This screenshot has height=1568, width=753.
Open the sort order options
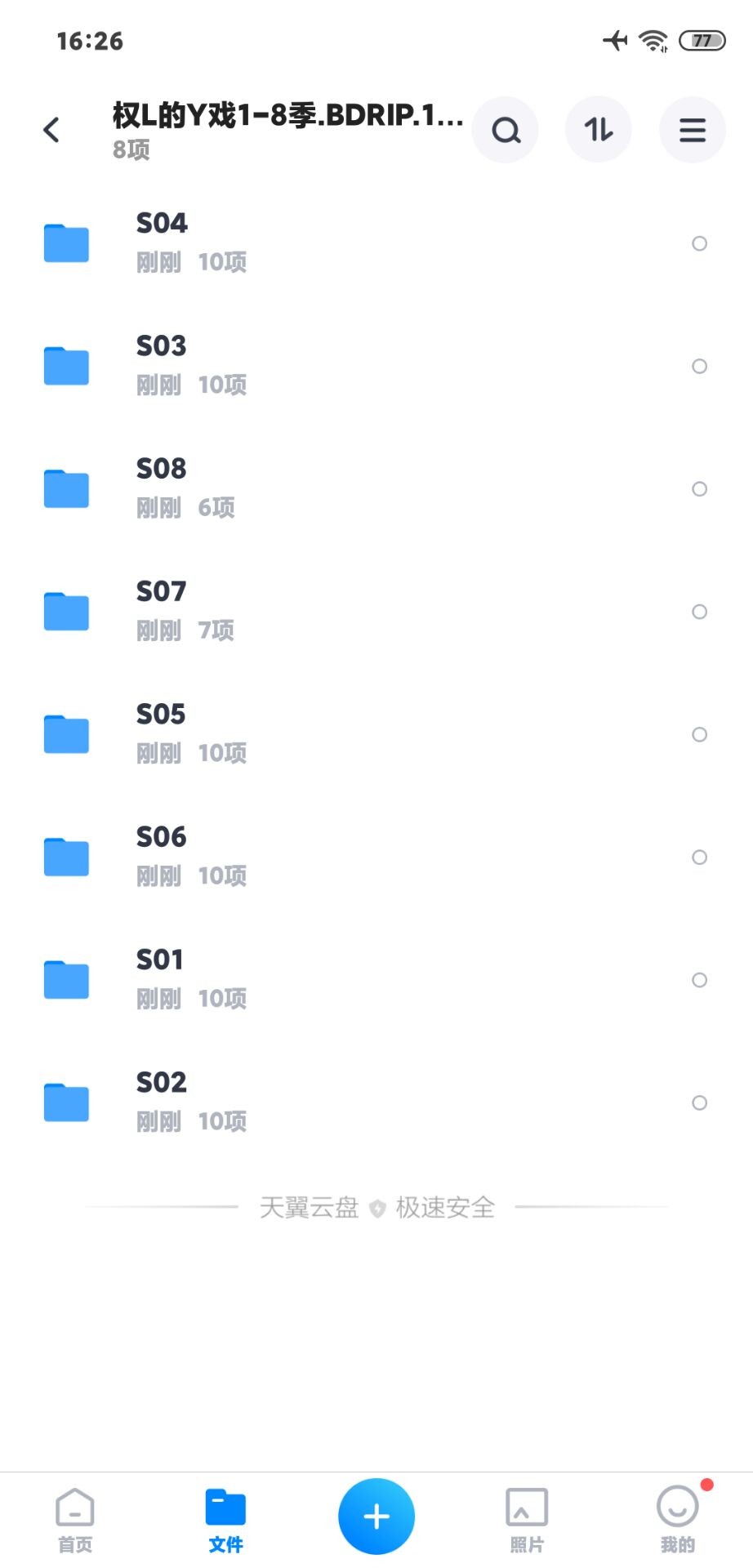pos(598,130)
